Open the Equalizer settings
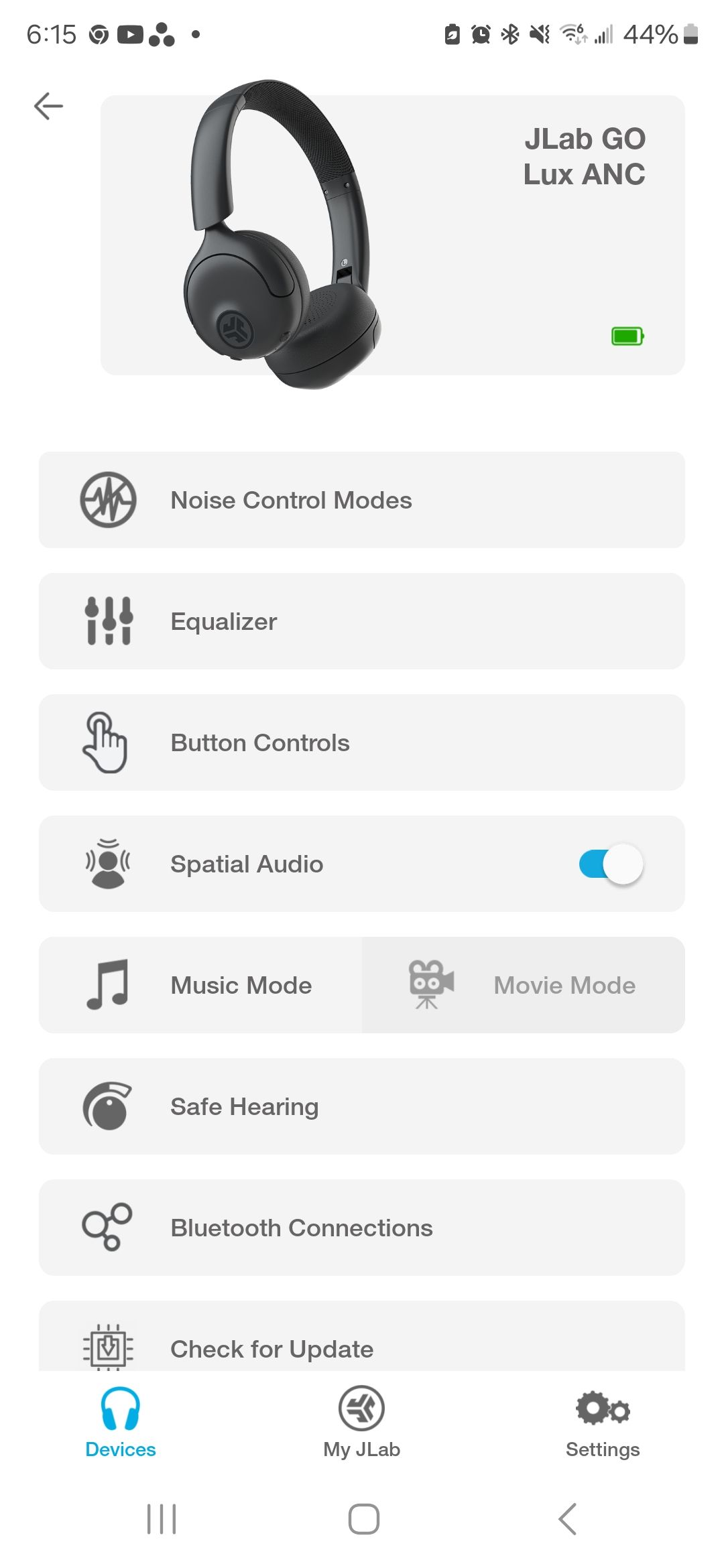The height and width of the screenshot is (1568, 724). [362, 620]
